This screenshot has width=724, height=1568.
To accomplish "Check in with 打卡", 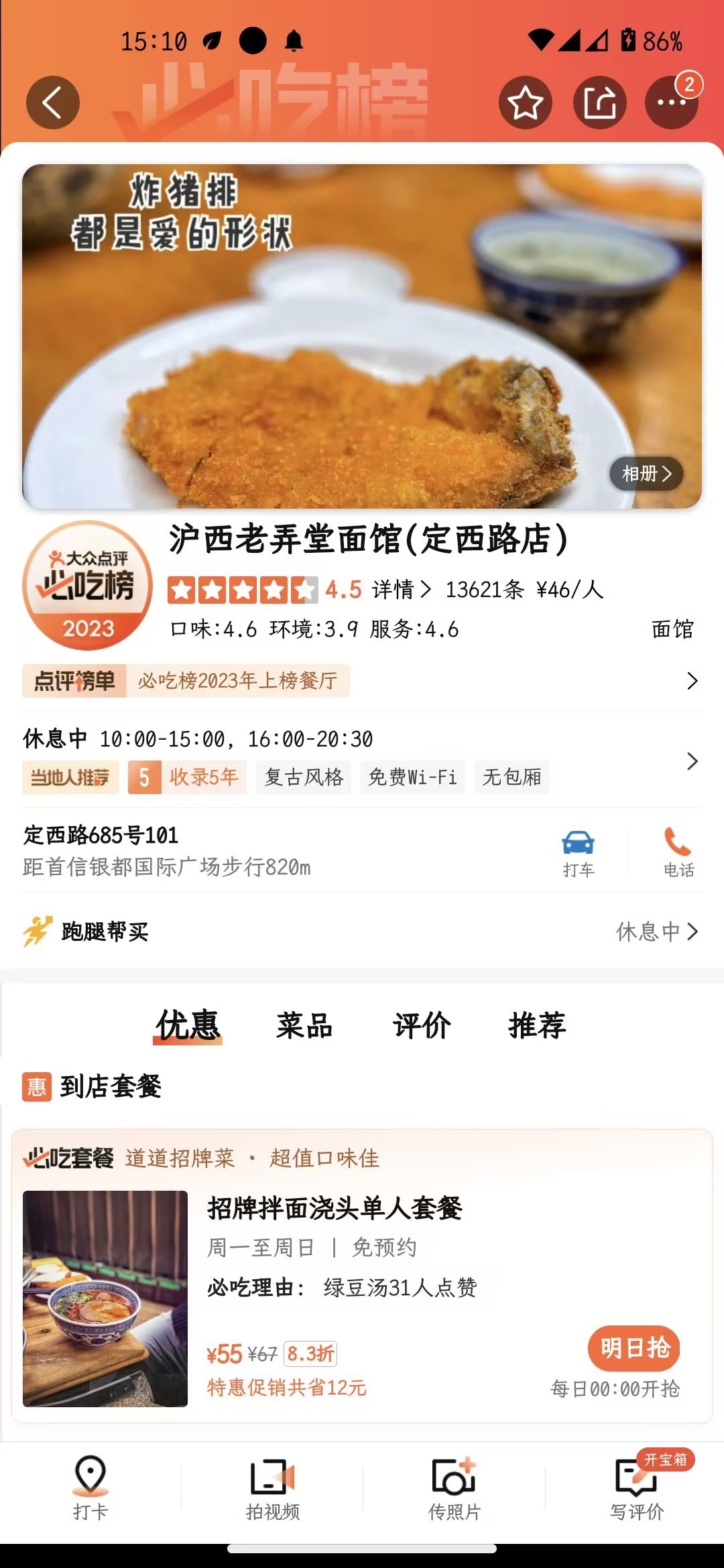I will click(90, 1486).
